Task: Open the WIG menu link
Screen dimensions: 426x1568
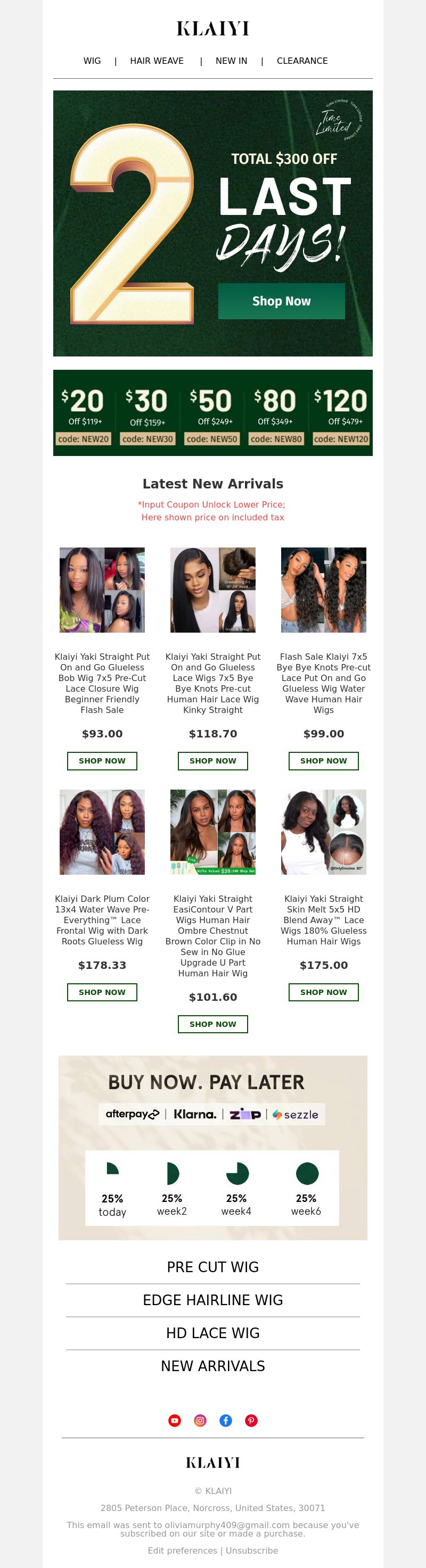Action: (92, 61)
